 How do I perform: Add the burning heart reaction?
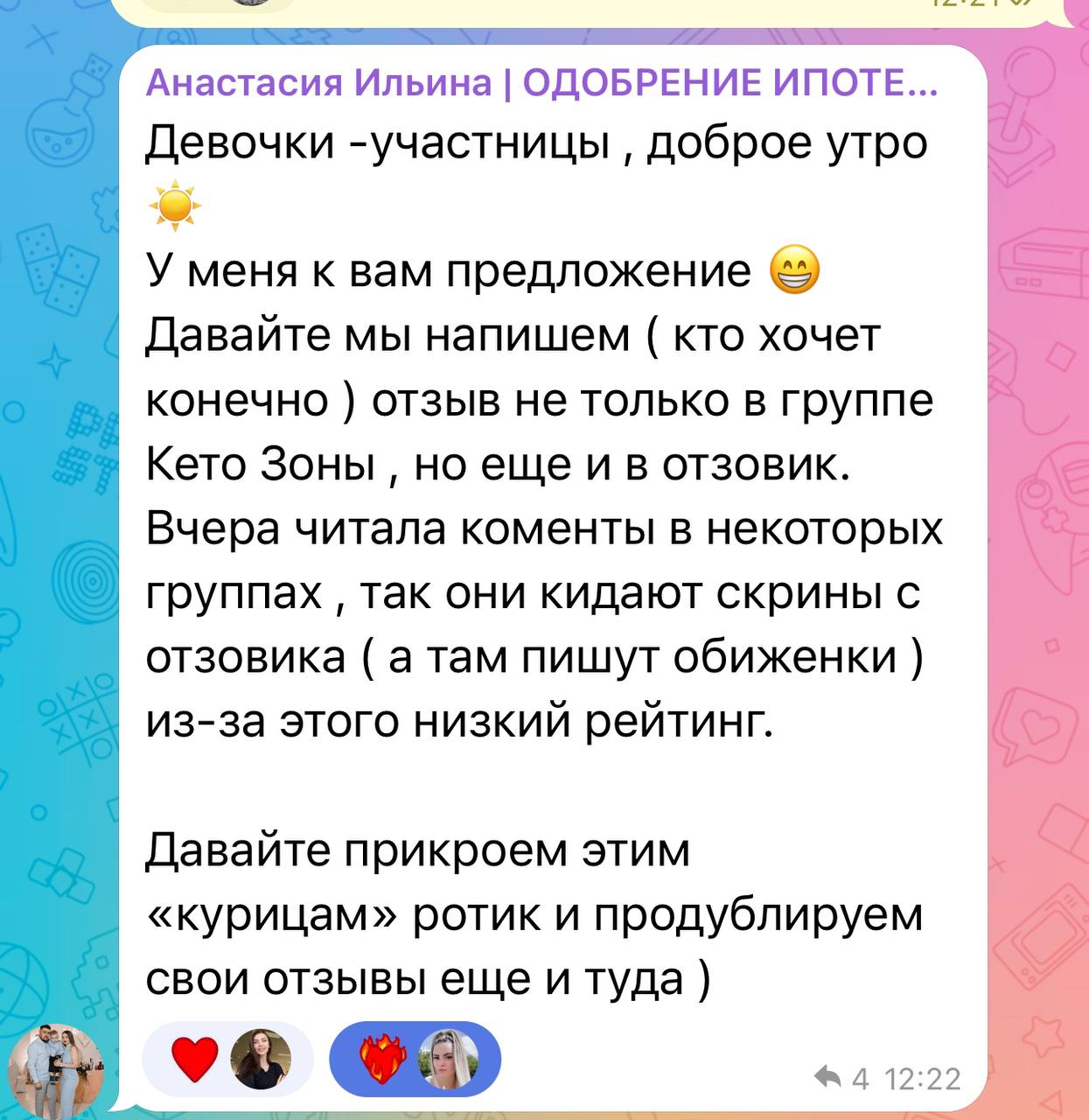tap(382, 1060)
